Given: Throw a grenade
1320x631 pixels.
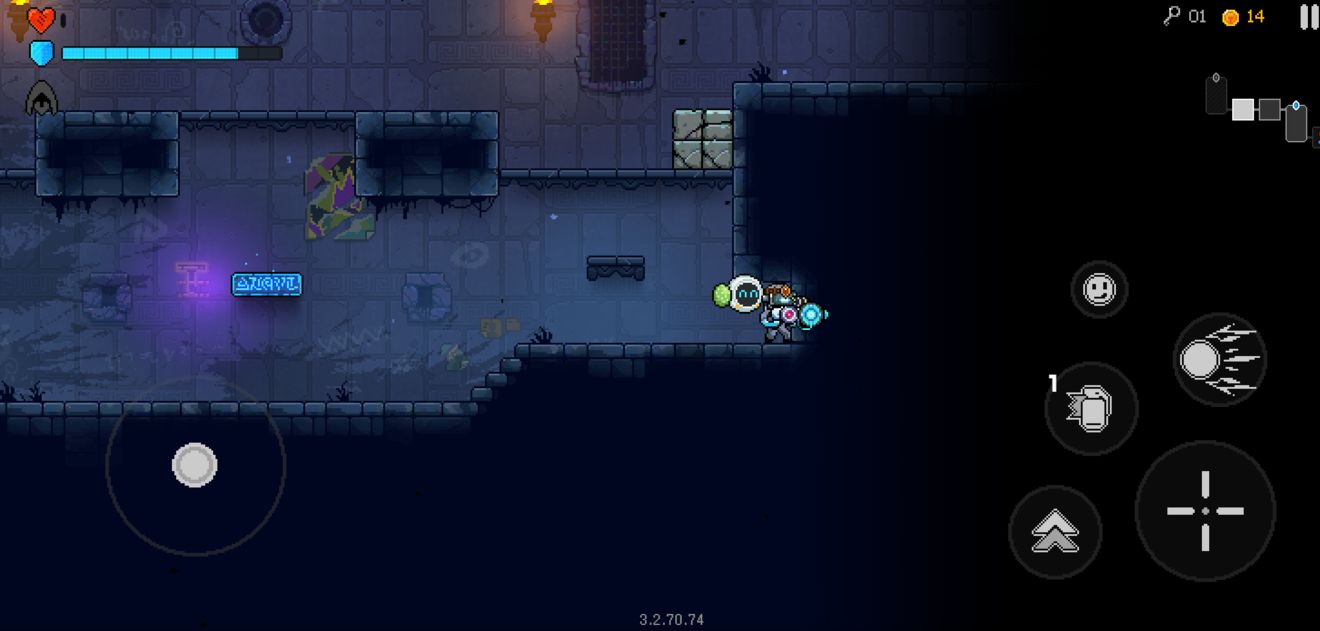Looking at the screenshot, I should pos(1091,408).
